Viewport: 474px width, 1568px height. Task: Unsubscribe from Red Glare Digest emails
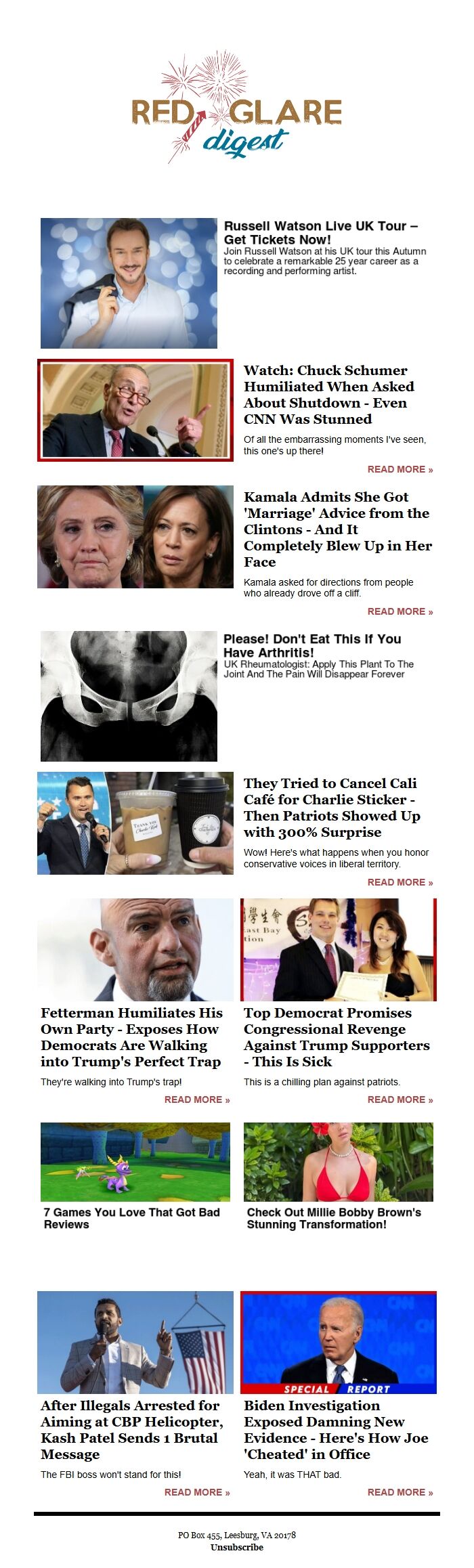[x=237, y=1547]
